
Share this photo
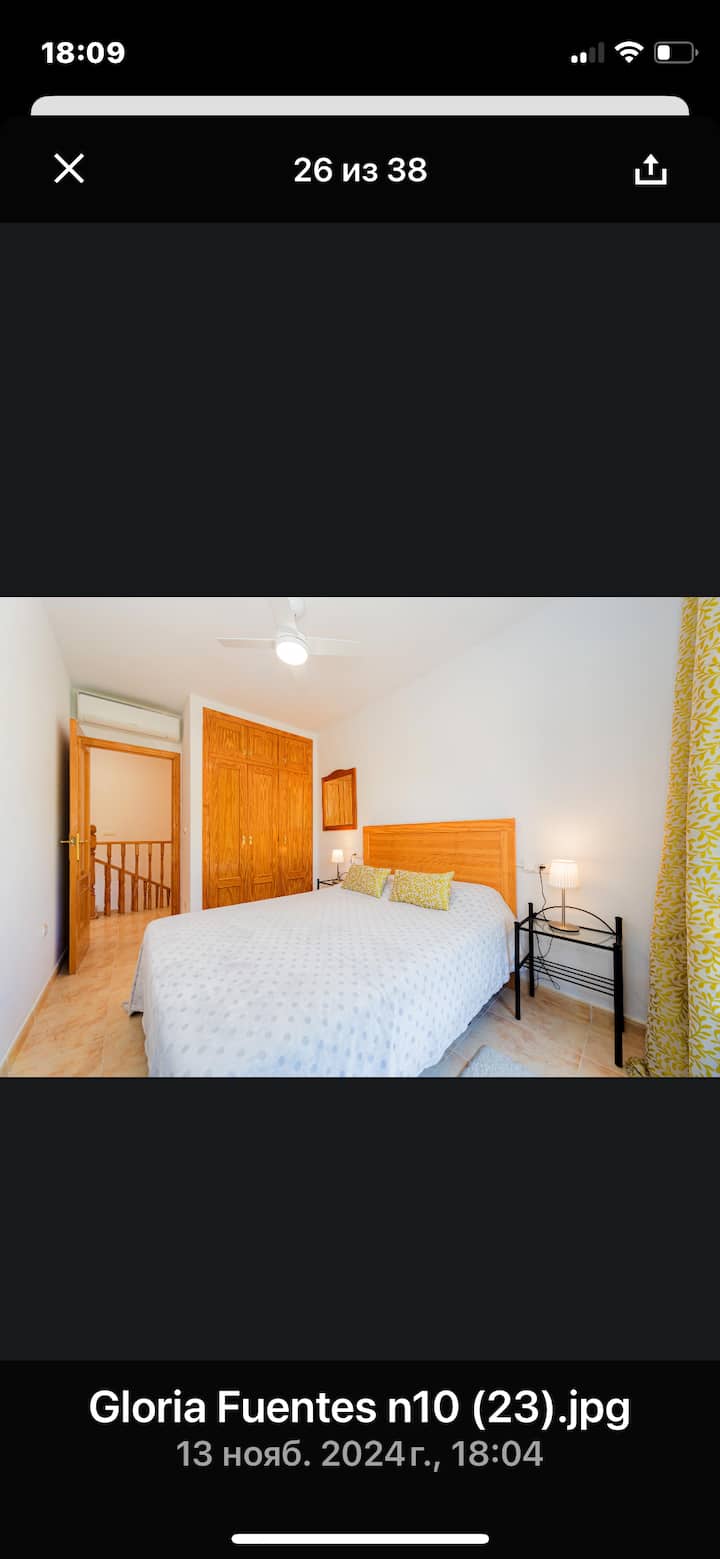point(650,169)
